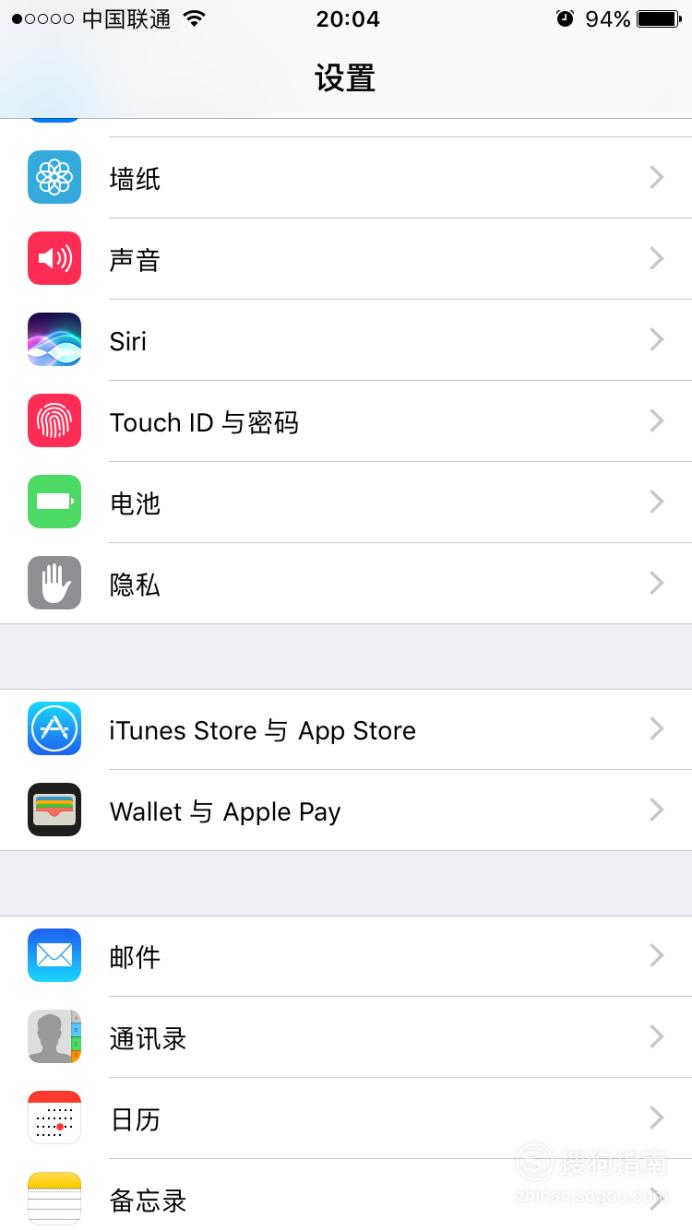Open 备忘录 notes settings
This screenshot has height=1230, width=692.
click(346, 1195)
